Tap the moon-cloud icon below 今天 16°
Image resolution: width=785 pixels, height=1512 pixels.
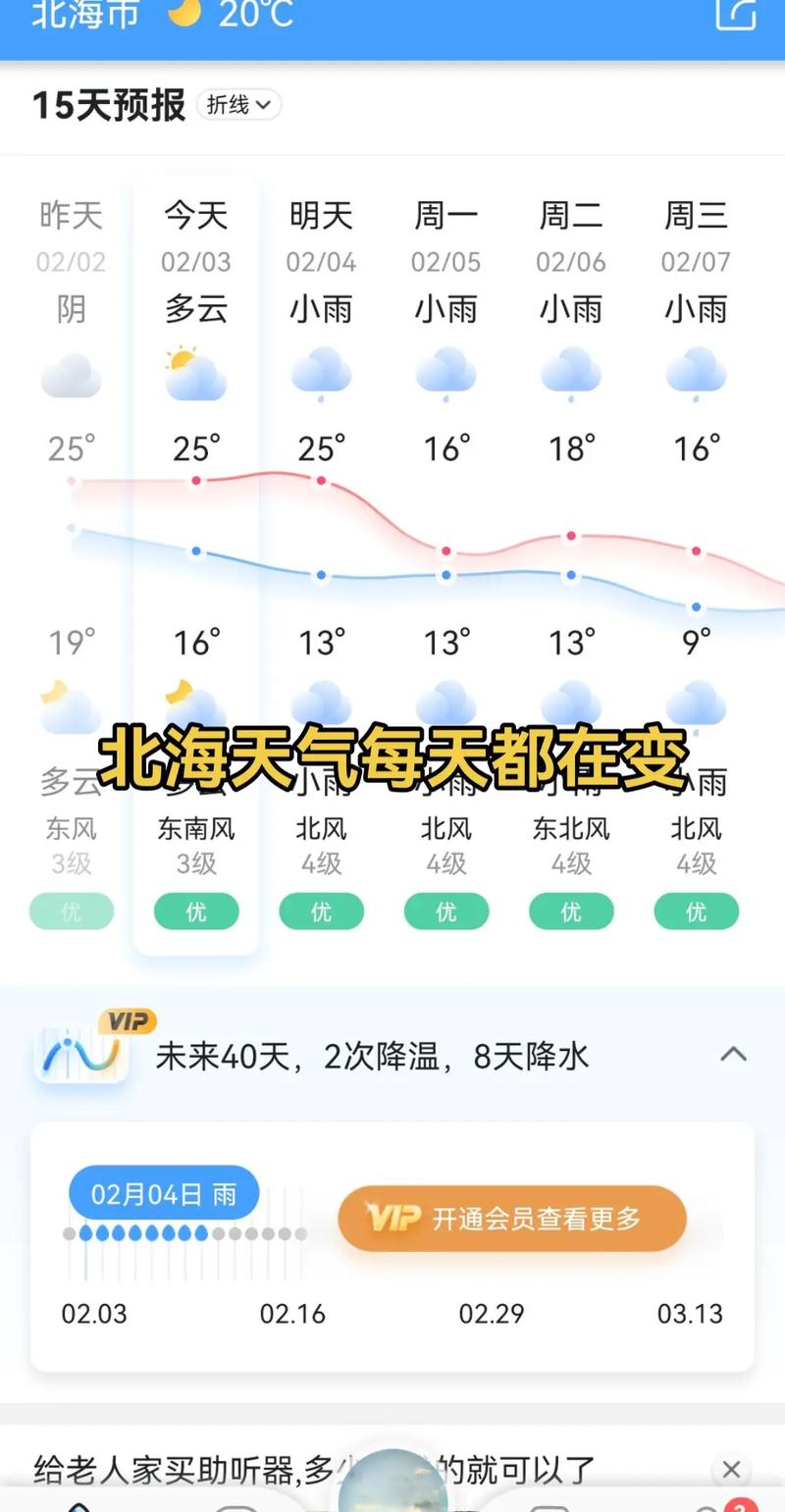[x=195, y=702]
